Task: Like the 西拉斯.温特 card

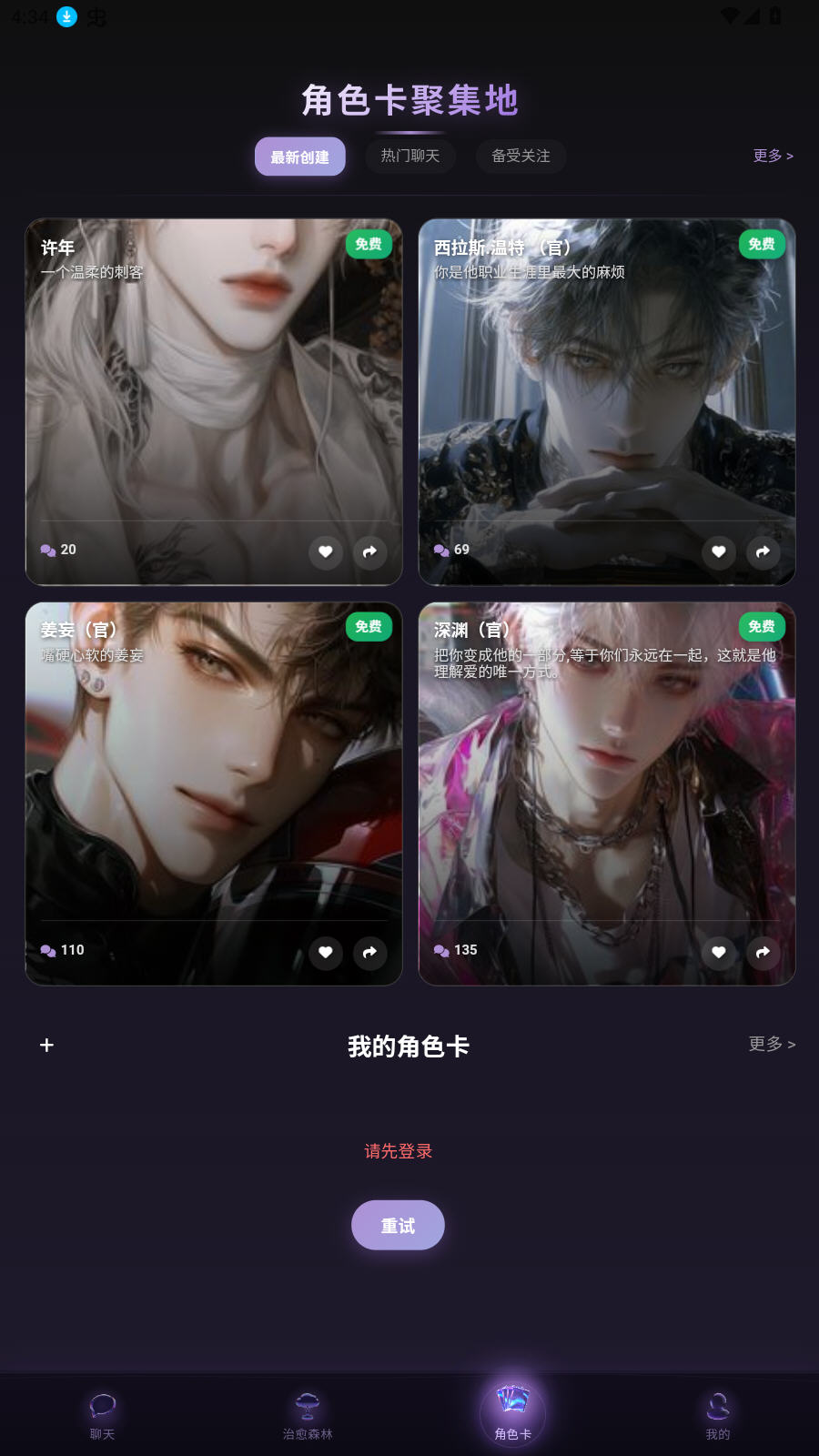Action: (719, 551)
